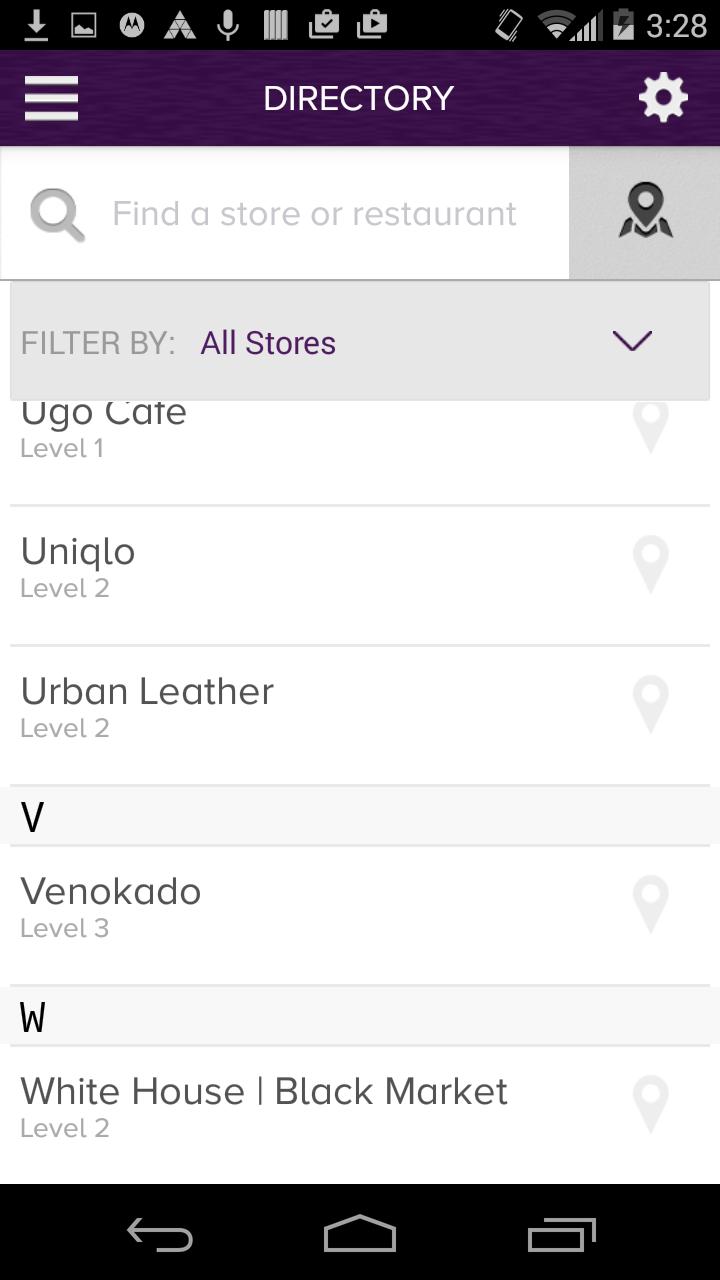Screen dimensions: 720x1280
Task: Expand the Filter By All Stores dropdown
Action: pyautogui.click(x=360, y=342)
